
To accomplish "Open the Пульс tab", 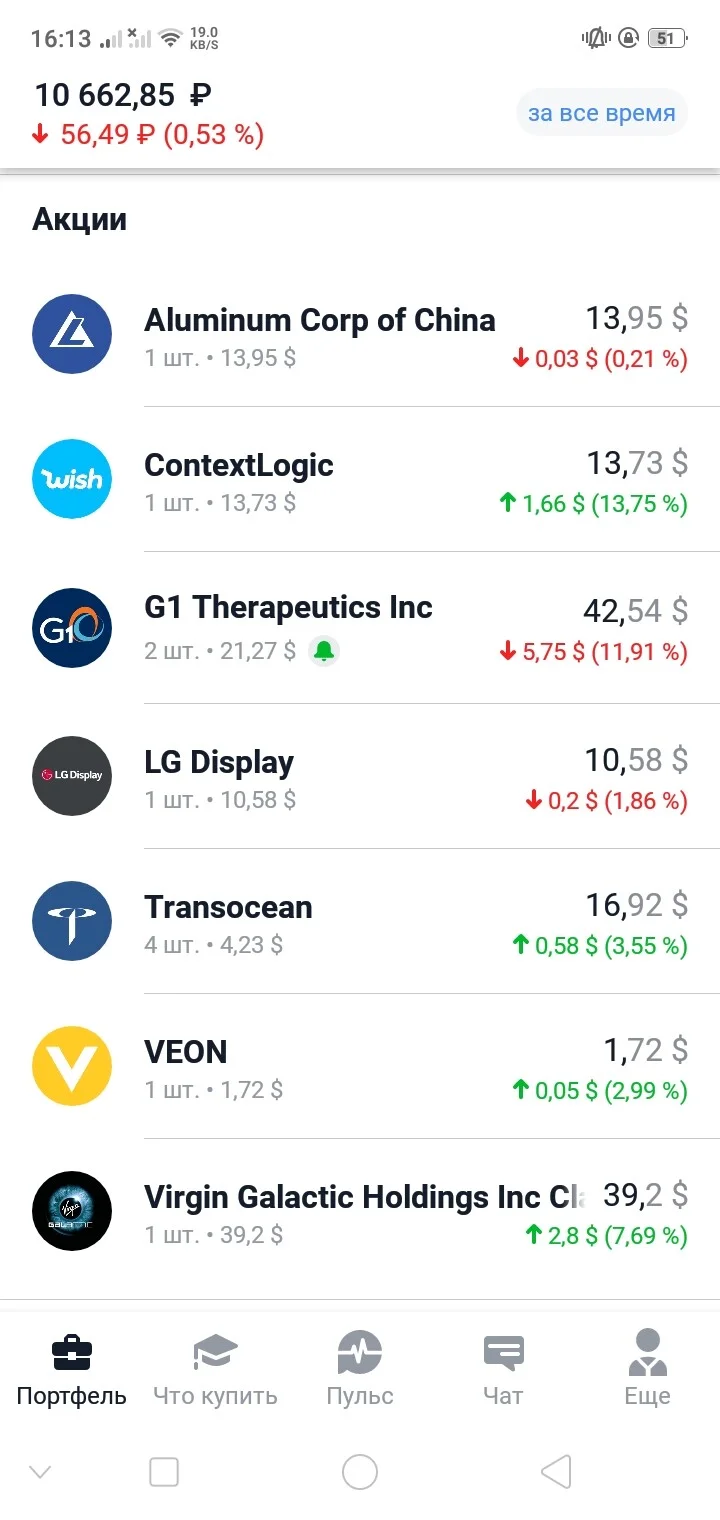I will coord(360,1368).
